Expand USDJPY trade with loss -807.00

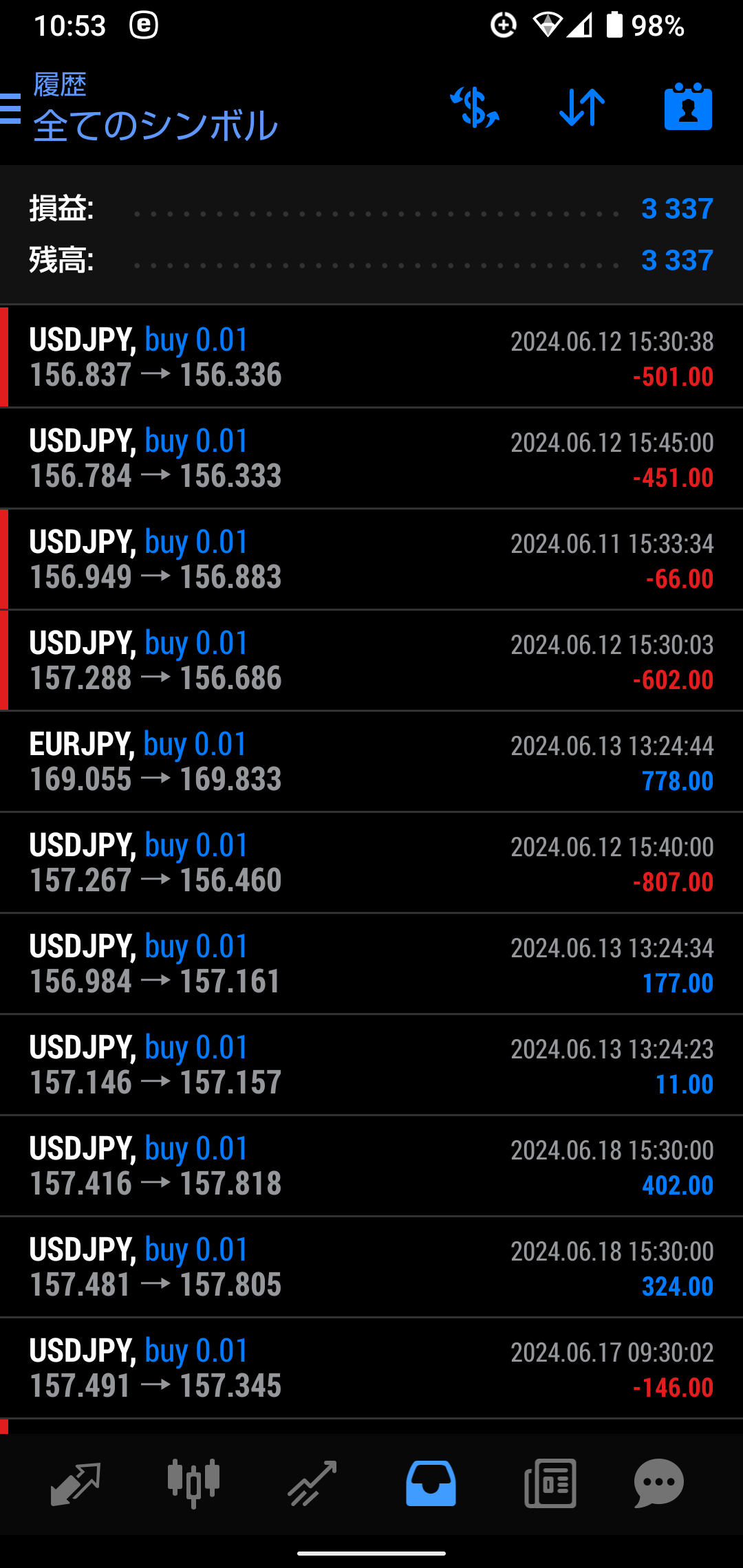(371, 863)
